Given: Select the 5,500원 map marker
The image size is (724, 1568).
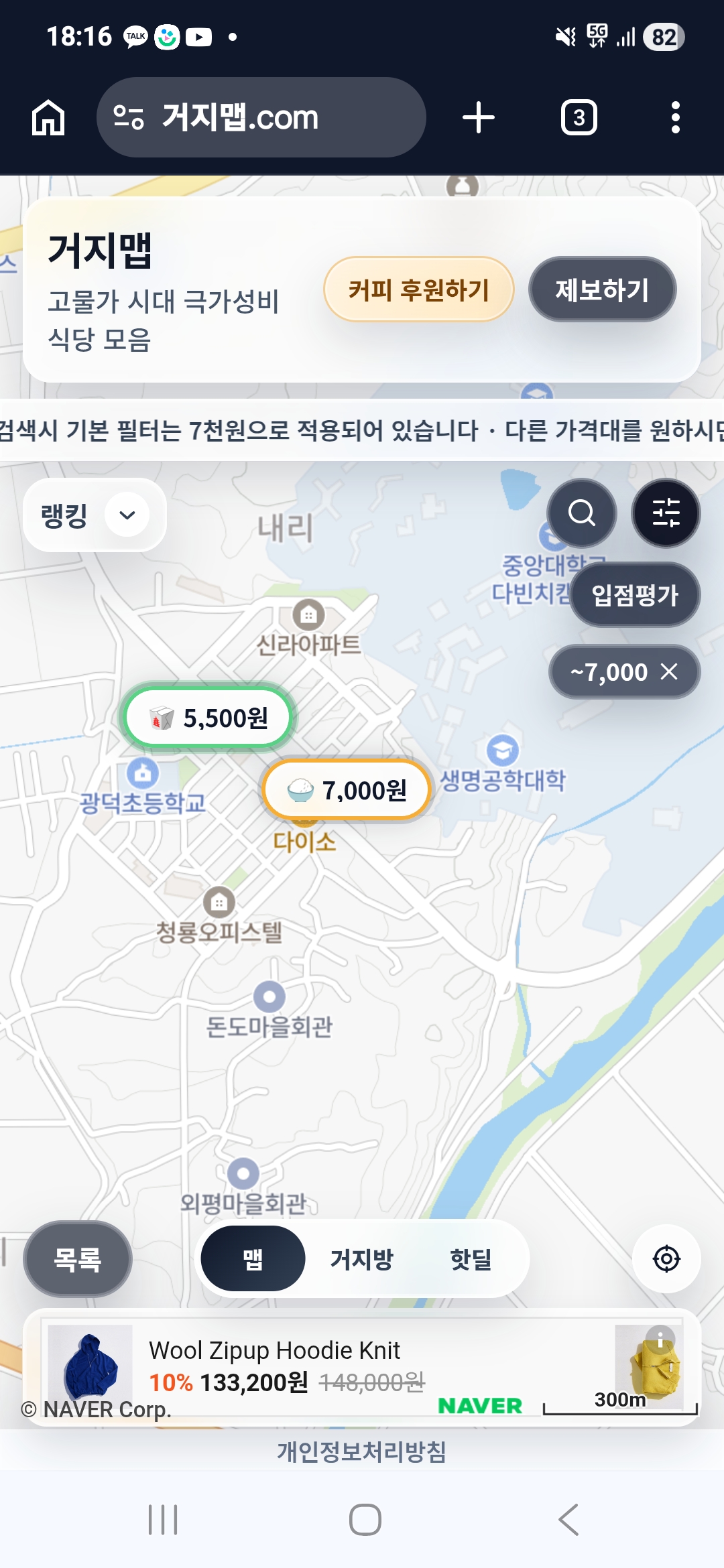Looking at the screenshot, I should (208, 718).
